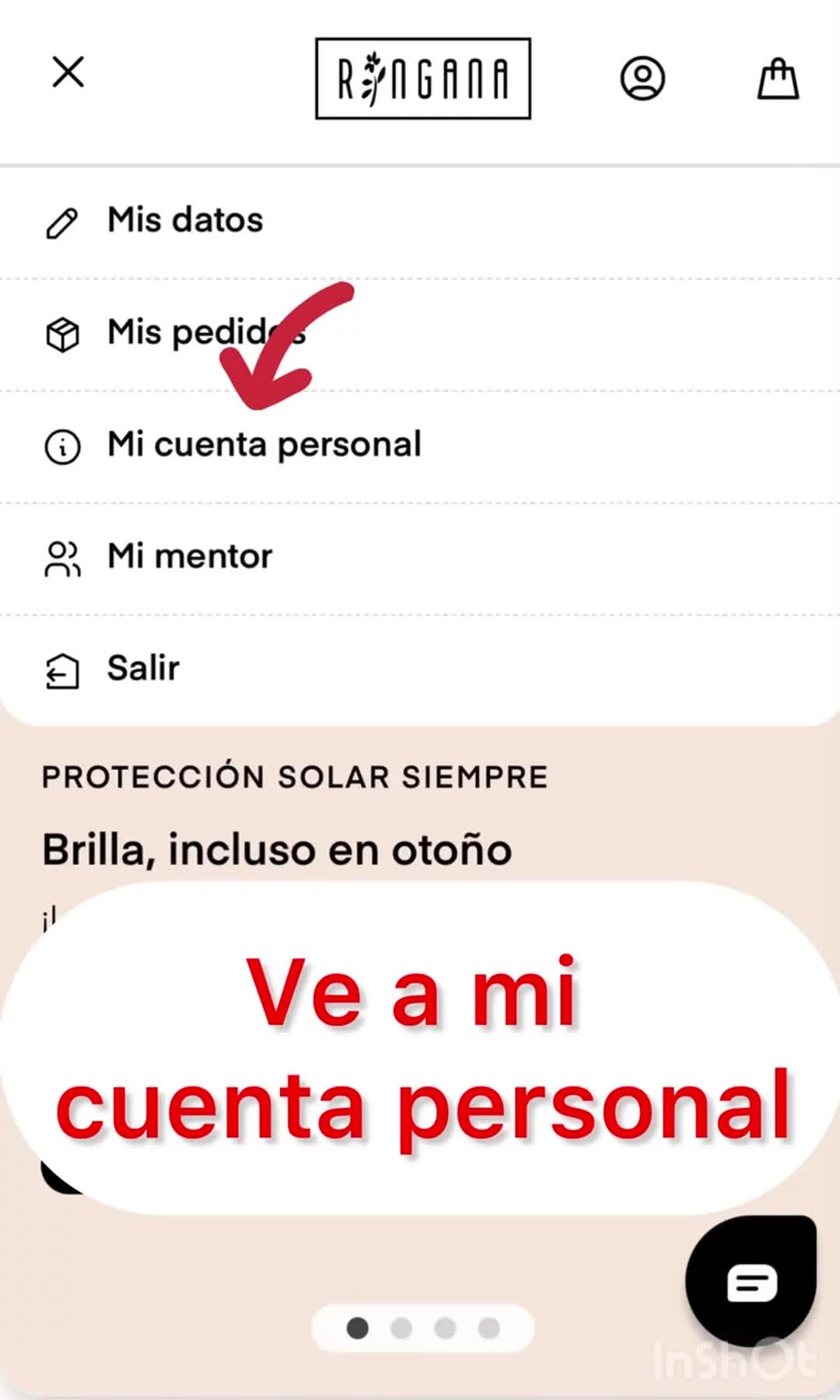
Task: Open the shopping bag
Action: point(778,79)
